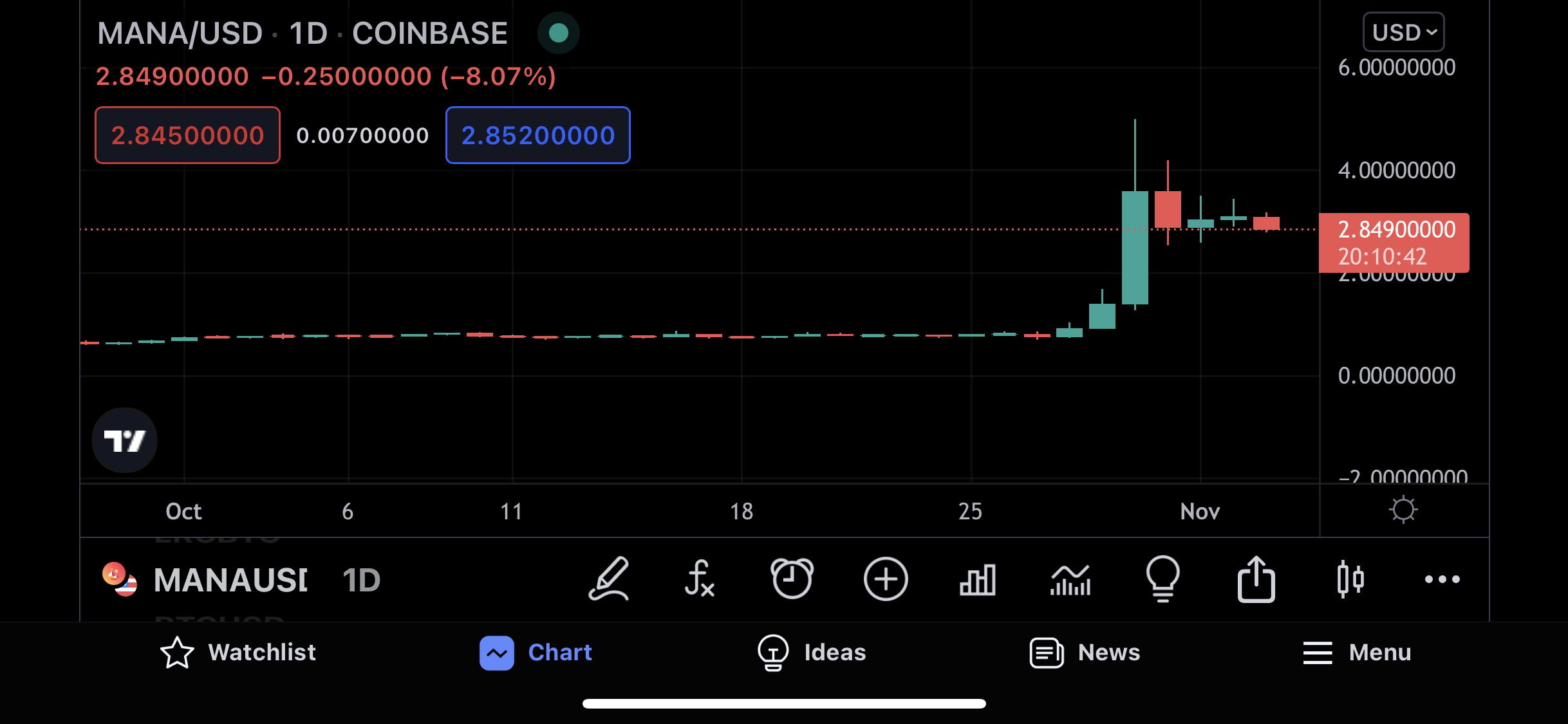Switch to the News tab
The height and width of the screenshot is (724, 1568).
pos(1085,653)
